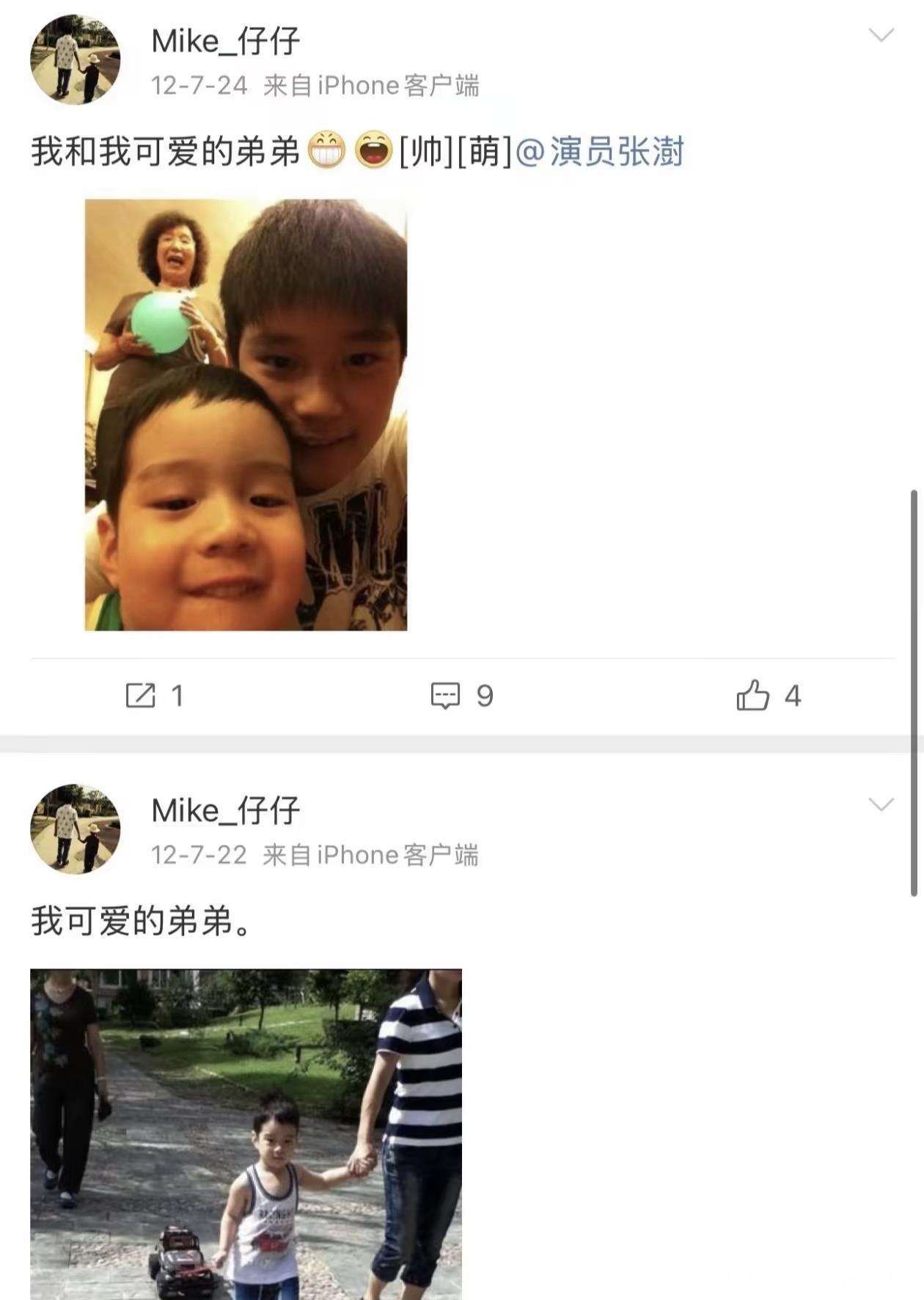View the selfie photo with the green balloon
924x1300 pixels.
246,414
